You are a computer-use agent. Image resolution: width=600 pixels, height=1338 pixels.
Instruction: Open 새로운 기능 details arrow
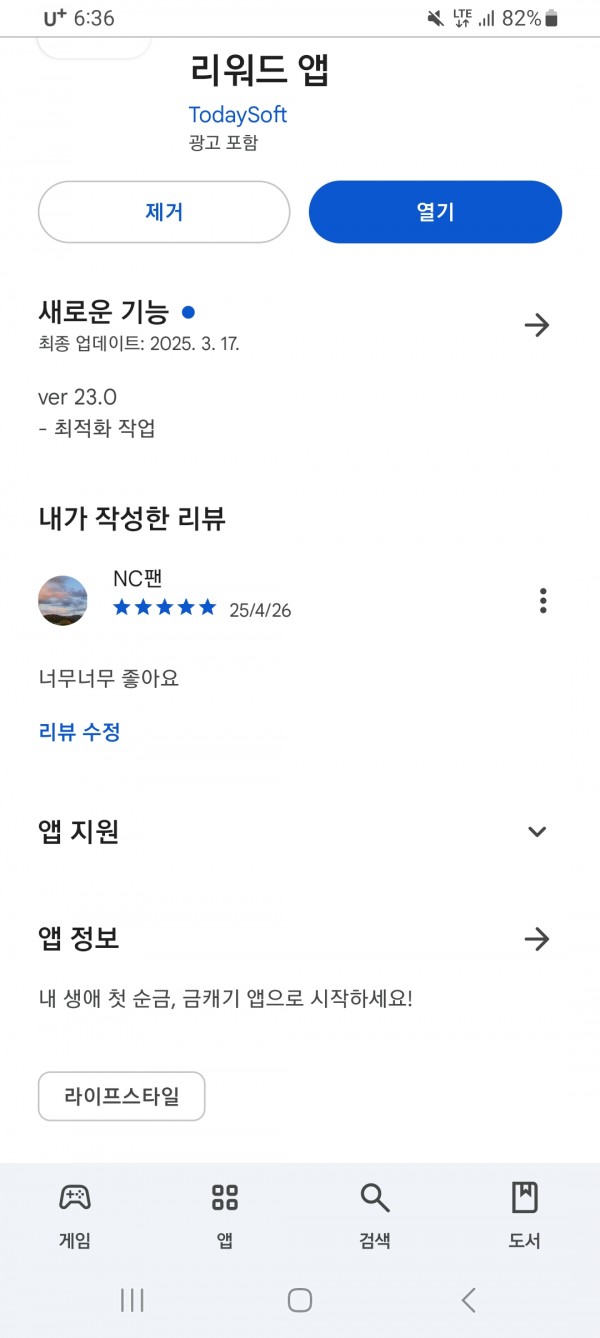pyautogui.click(x=537, y=325)
